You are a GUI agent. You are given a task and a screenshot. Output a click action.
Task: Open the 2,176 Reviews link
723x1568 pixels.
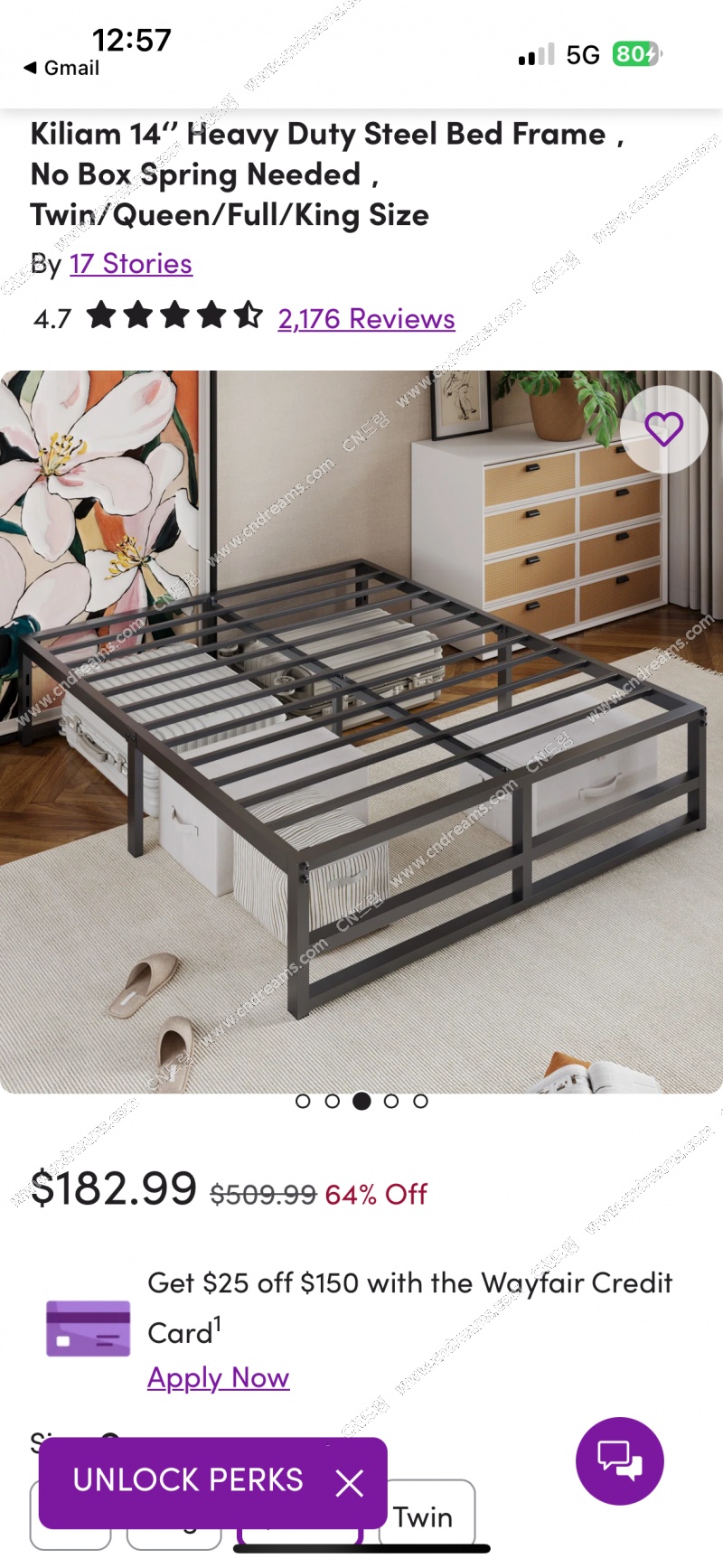click(x=366, y=319)
